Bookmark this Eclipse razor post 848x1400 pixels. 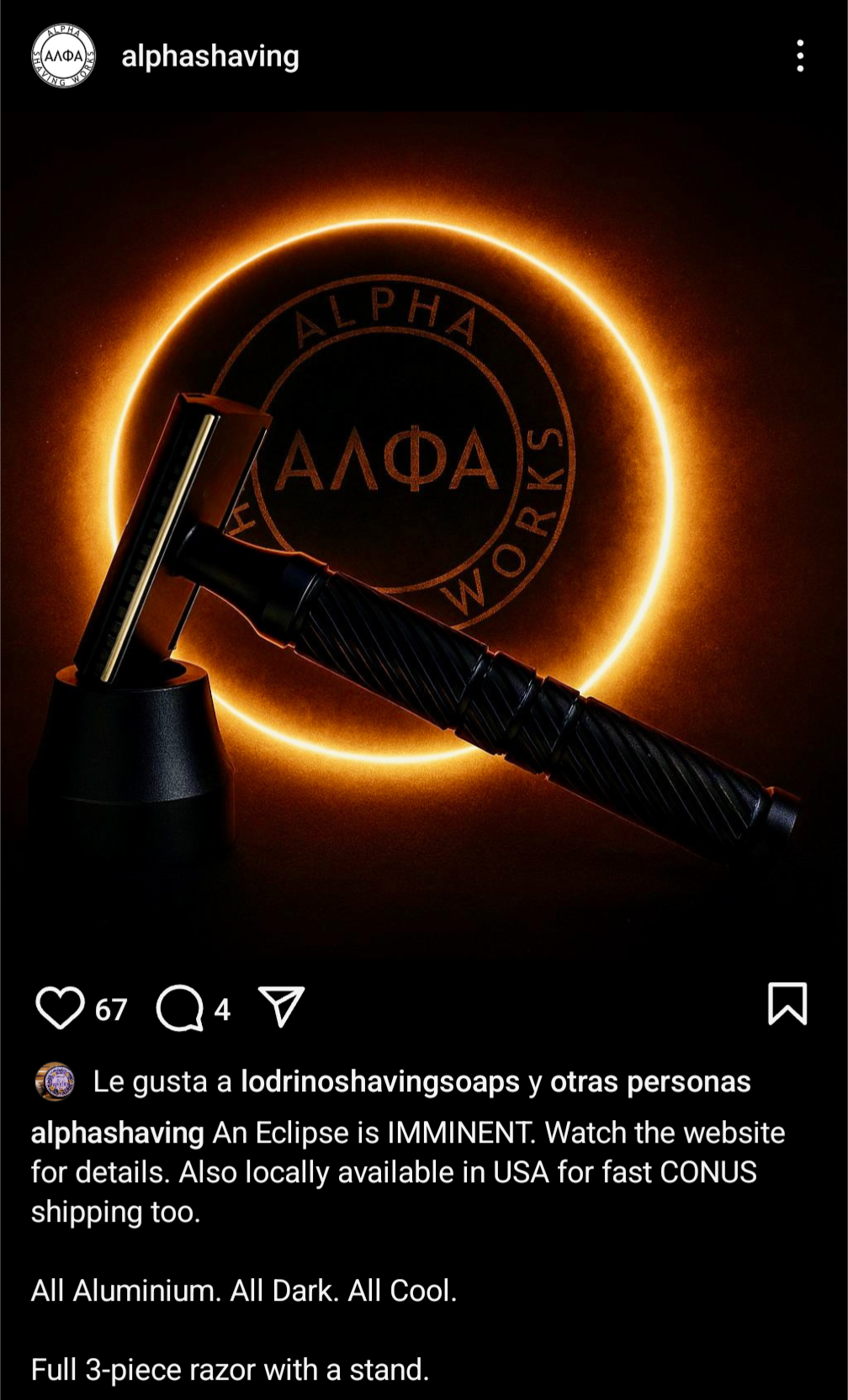pyautogui.click(x=787, y=1004)
